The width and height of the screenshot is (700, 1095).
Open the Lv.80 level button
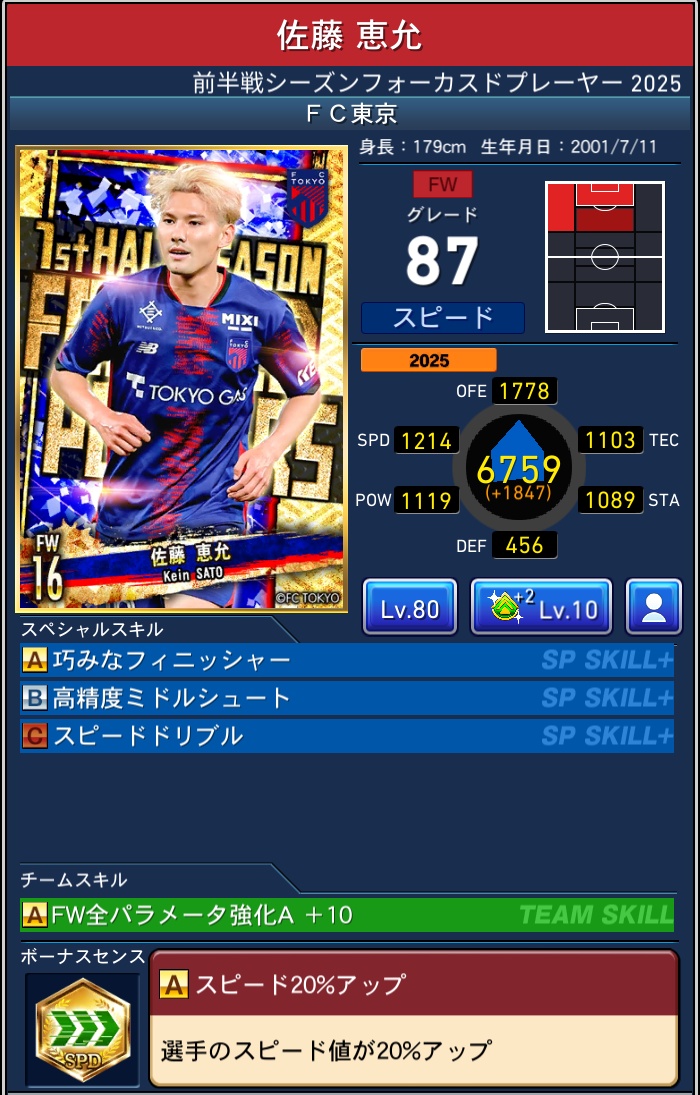pos(409,607)
